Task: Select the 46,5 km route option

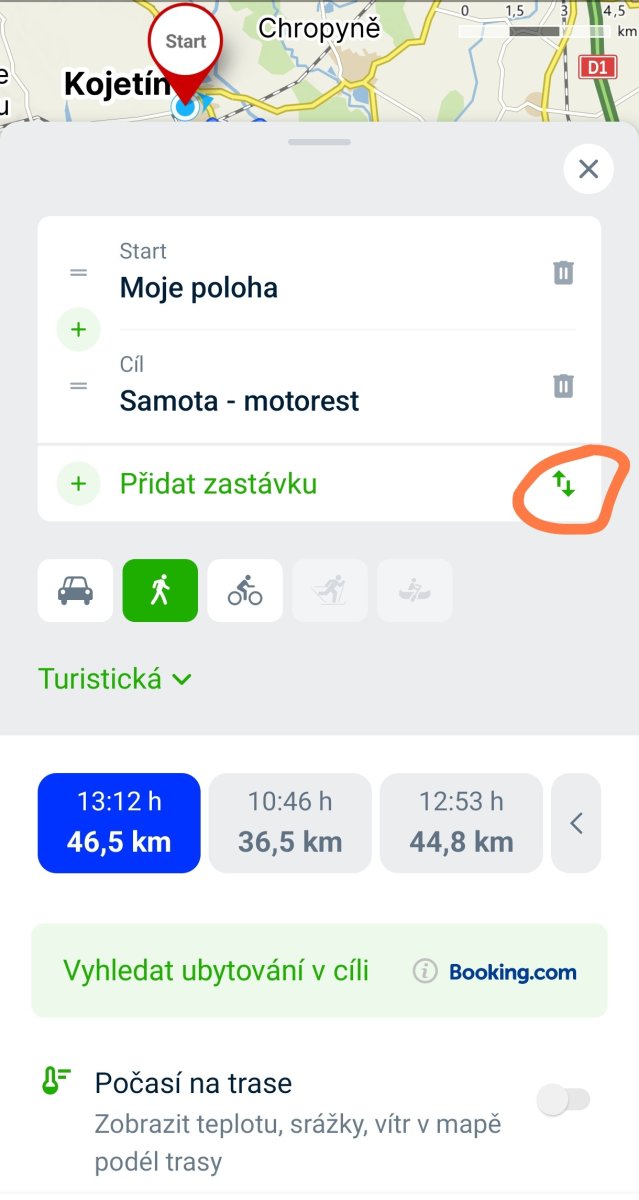Action: coord(119,822)
